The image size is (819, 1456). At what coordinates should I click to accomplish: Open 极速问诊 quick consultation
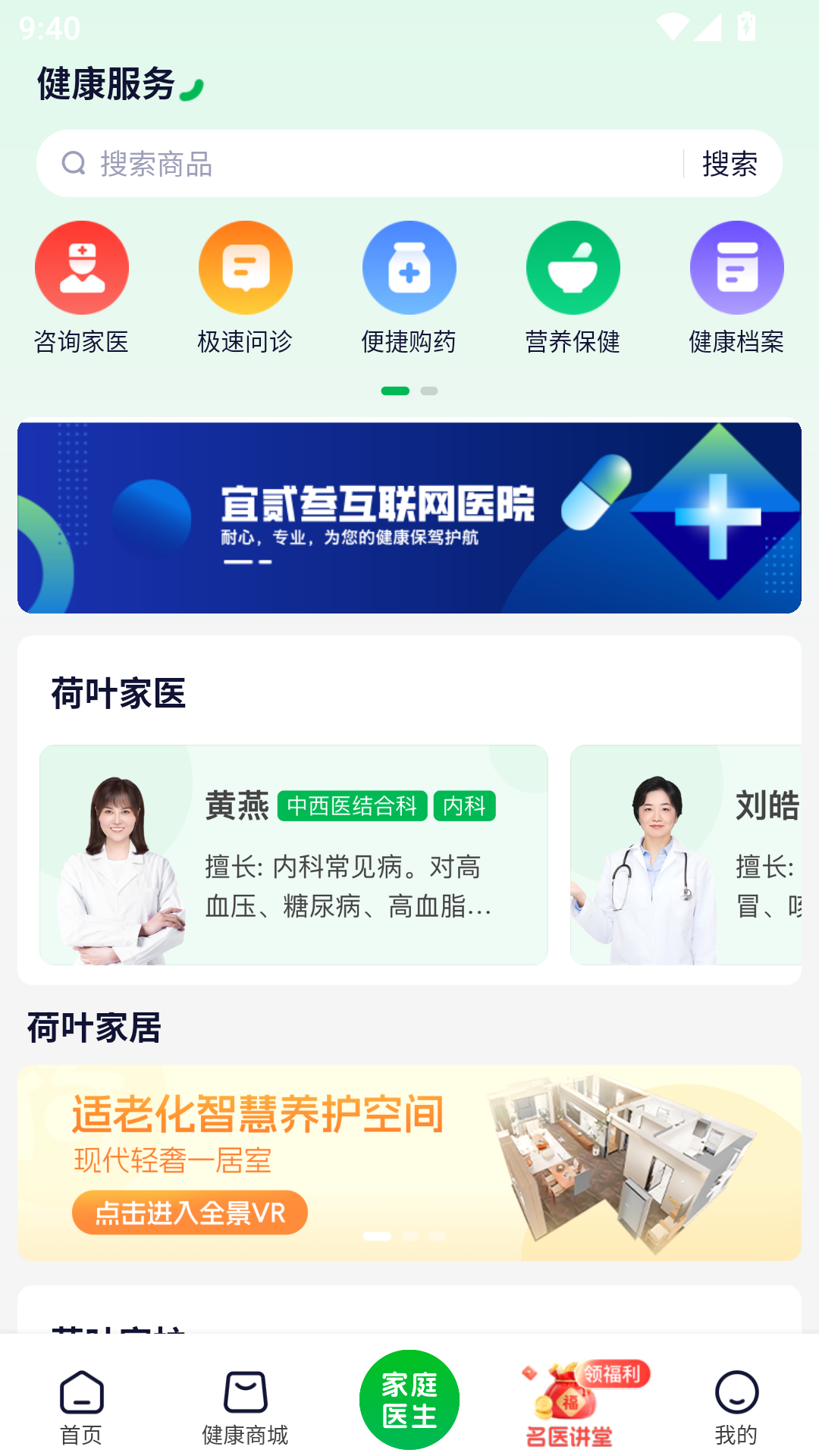[245, 288]
